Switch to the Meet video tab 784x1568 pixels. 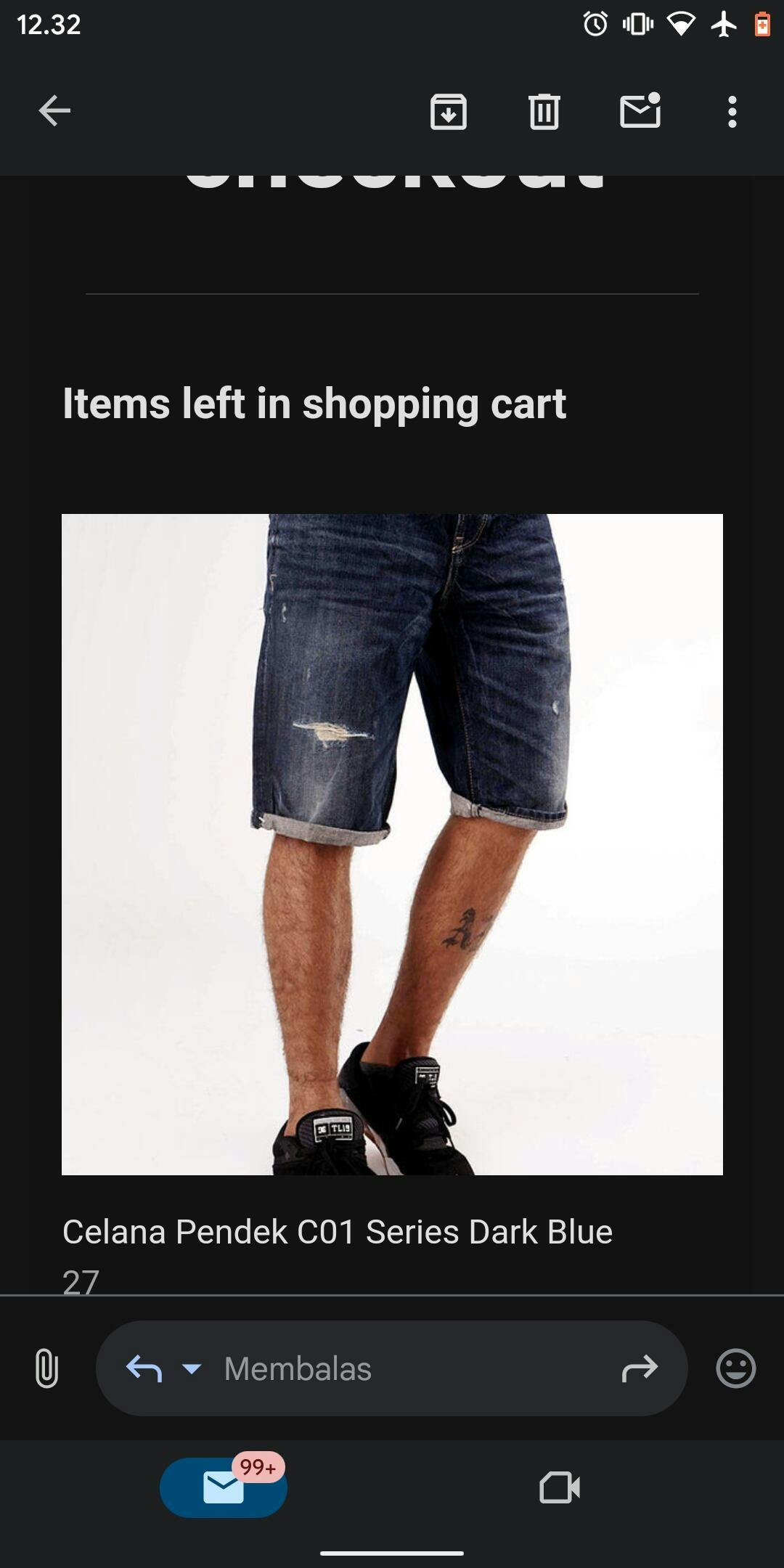[x=560, y=1487]
